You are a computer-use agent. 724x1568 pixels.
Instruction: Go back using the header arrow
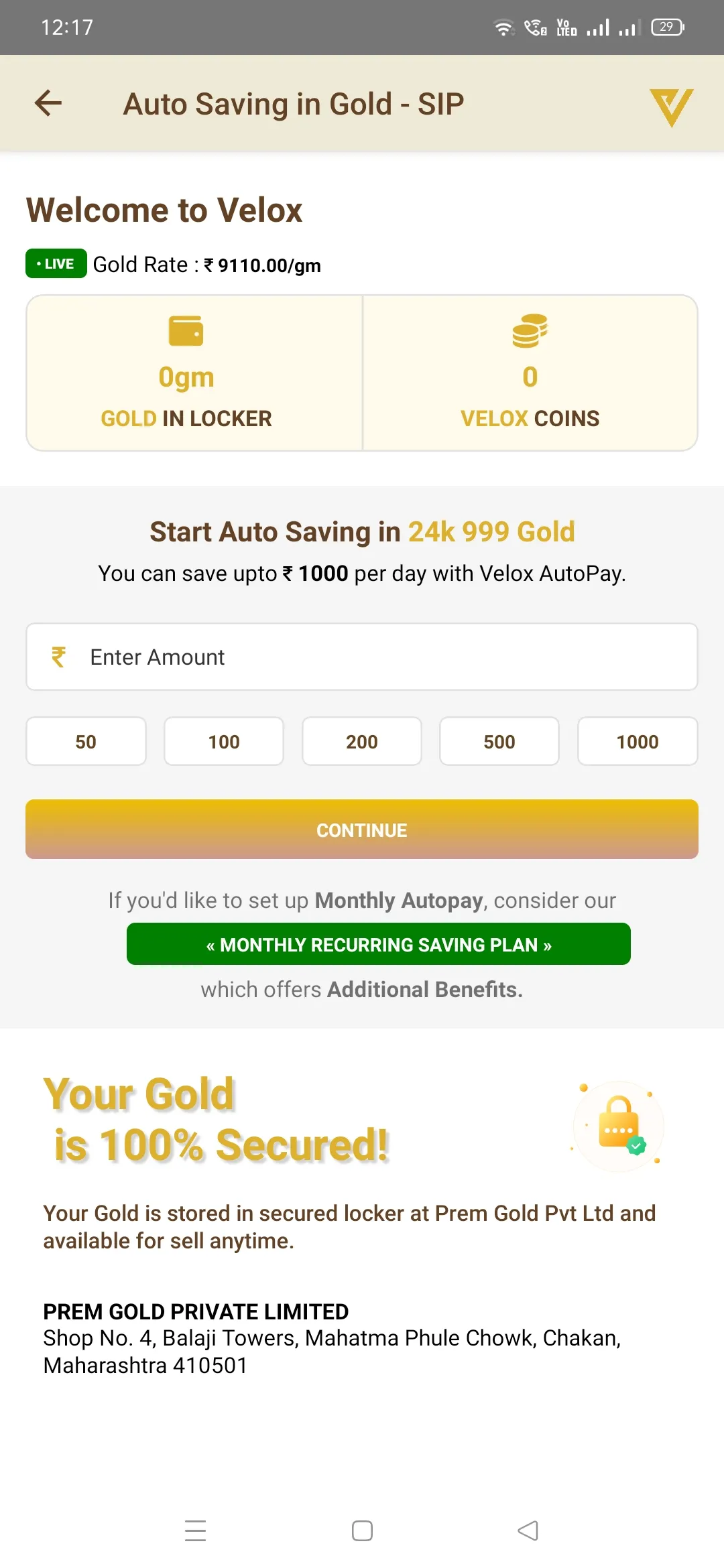[48, 103]
